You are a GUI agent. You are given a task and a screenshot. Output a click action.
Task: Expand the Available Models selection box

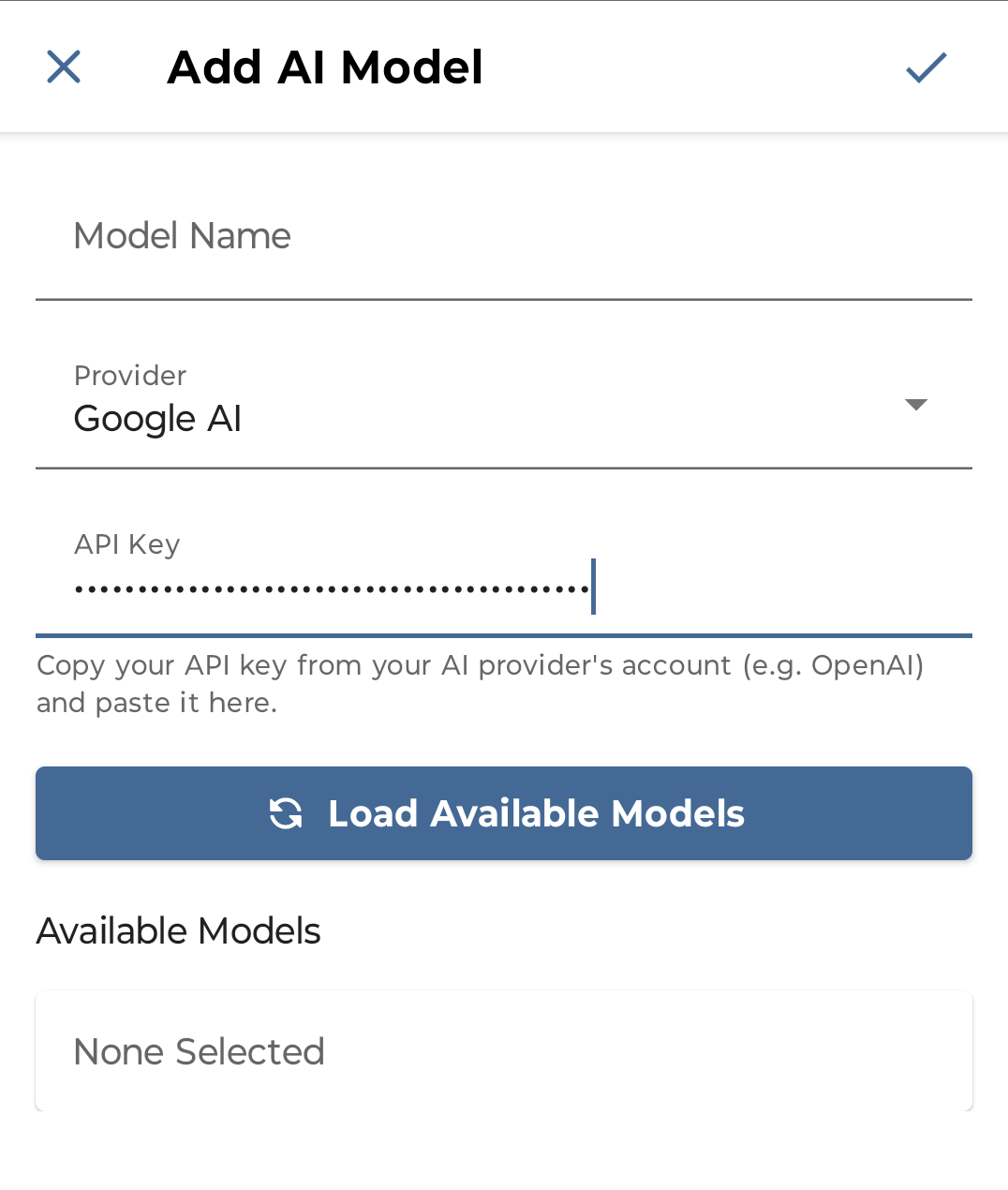pos(504,1049)
